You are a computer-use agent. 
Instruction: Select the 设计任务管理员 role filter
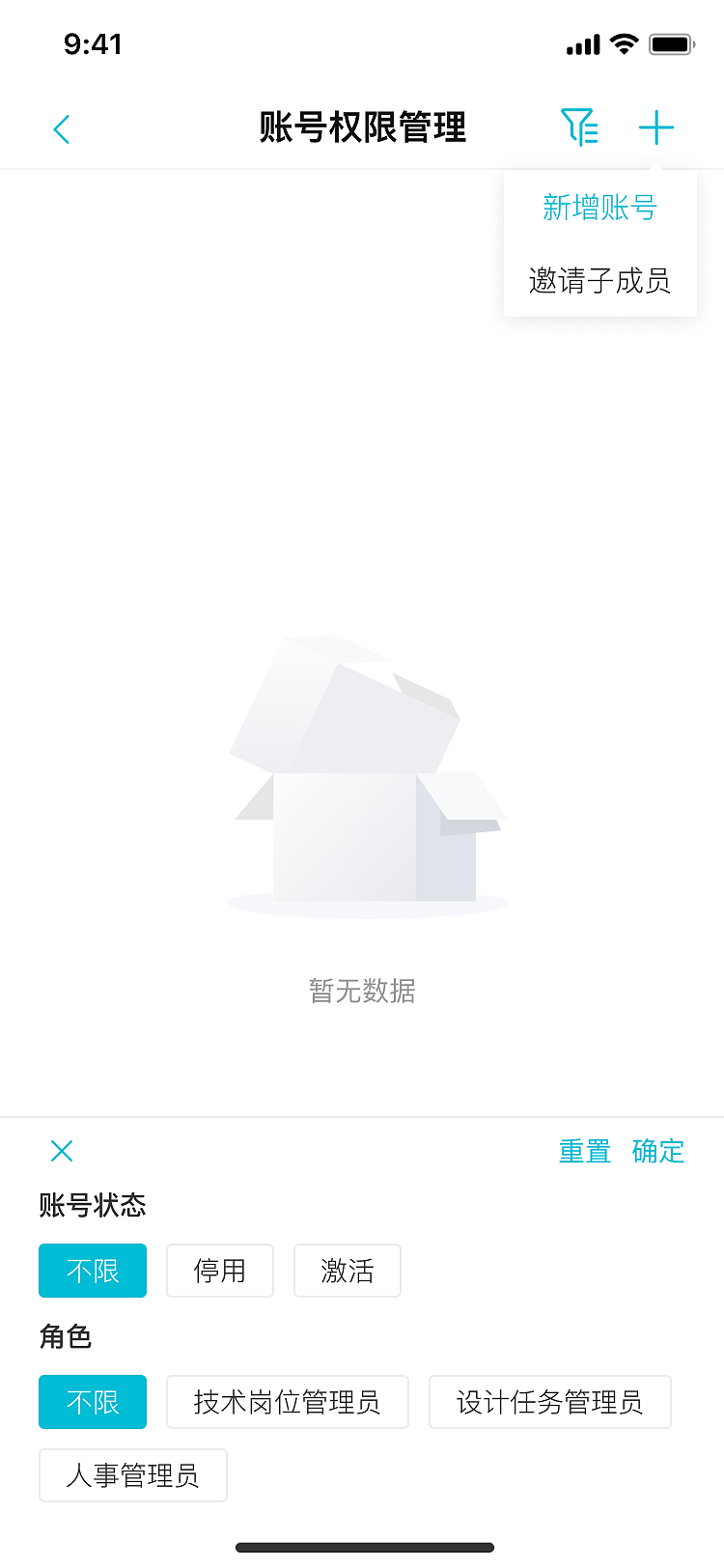[550, 1402]
